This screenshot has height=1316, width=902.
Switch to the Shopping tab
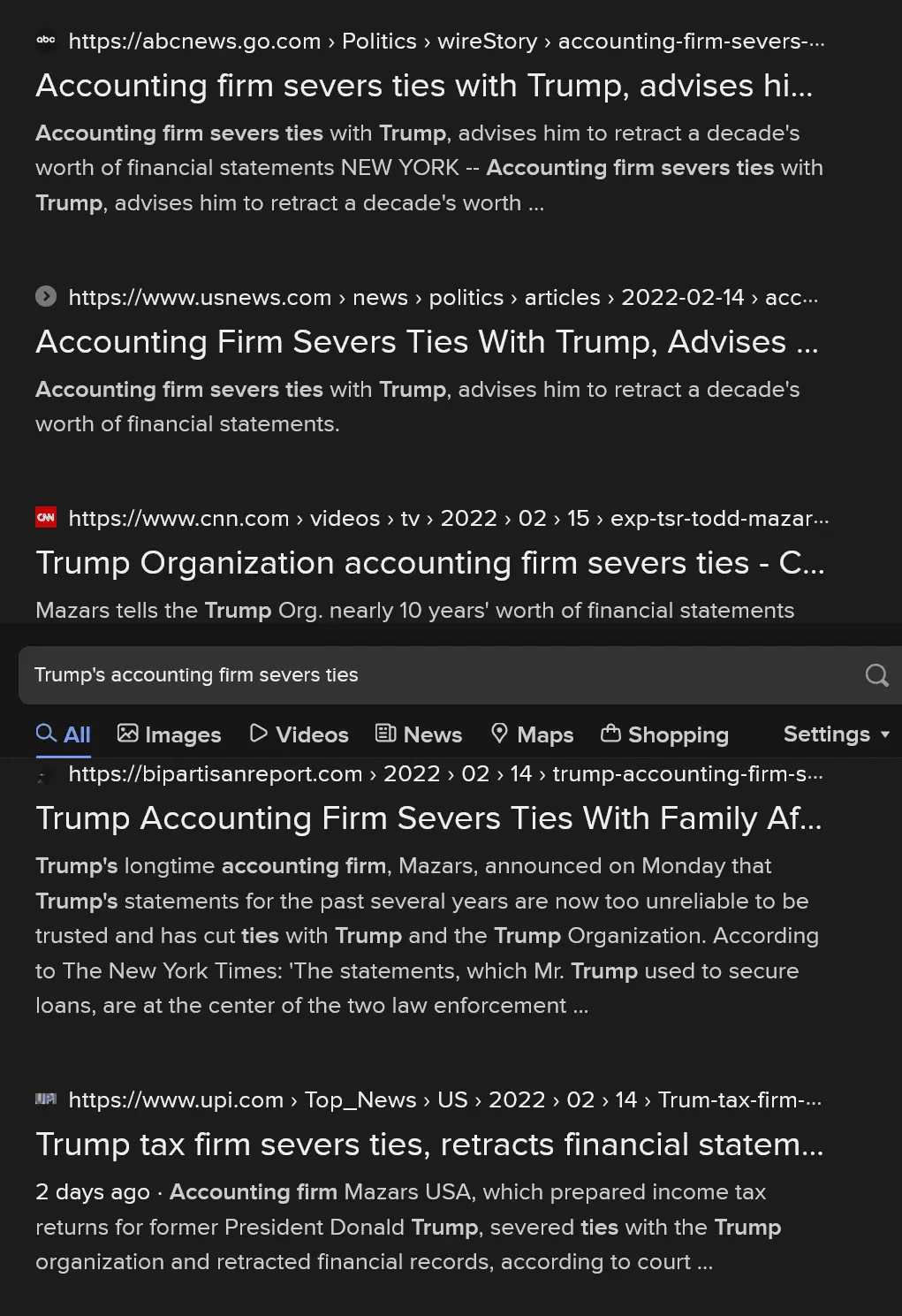point(664,734)
